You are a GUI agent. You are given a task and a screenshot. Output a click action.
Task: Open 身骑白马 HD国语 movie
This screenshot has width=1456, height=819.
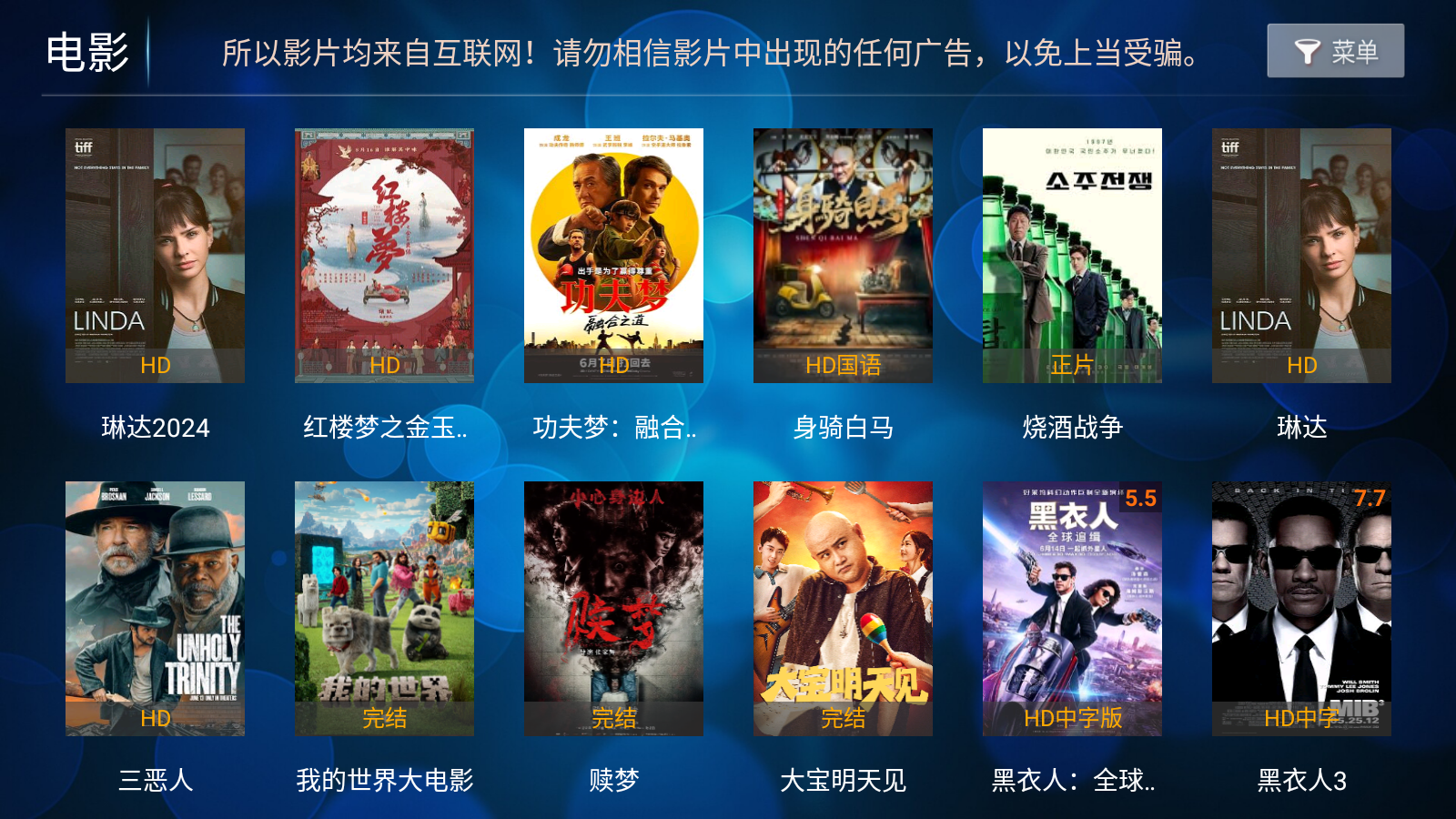click(x=843, y=255)
